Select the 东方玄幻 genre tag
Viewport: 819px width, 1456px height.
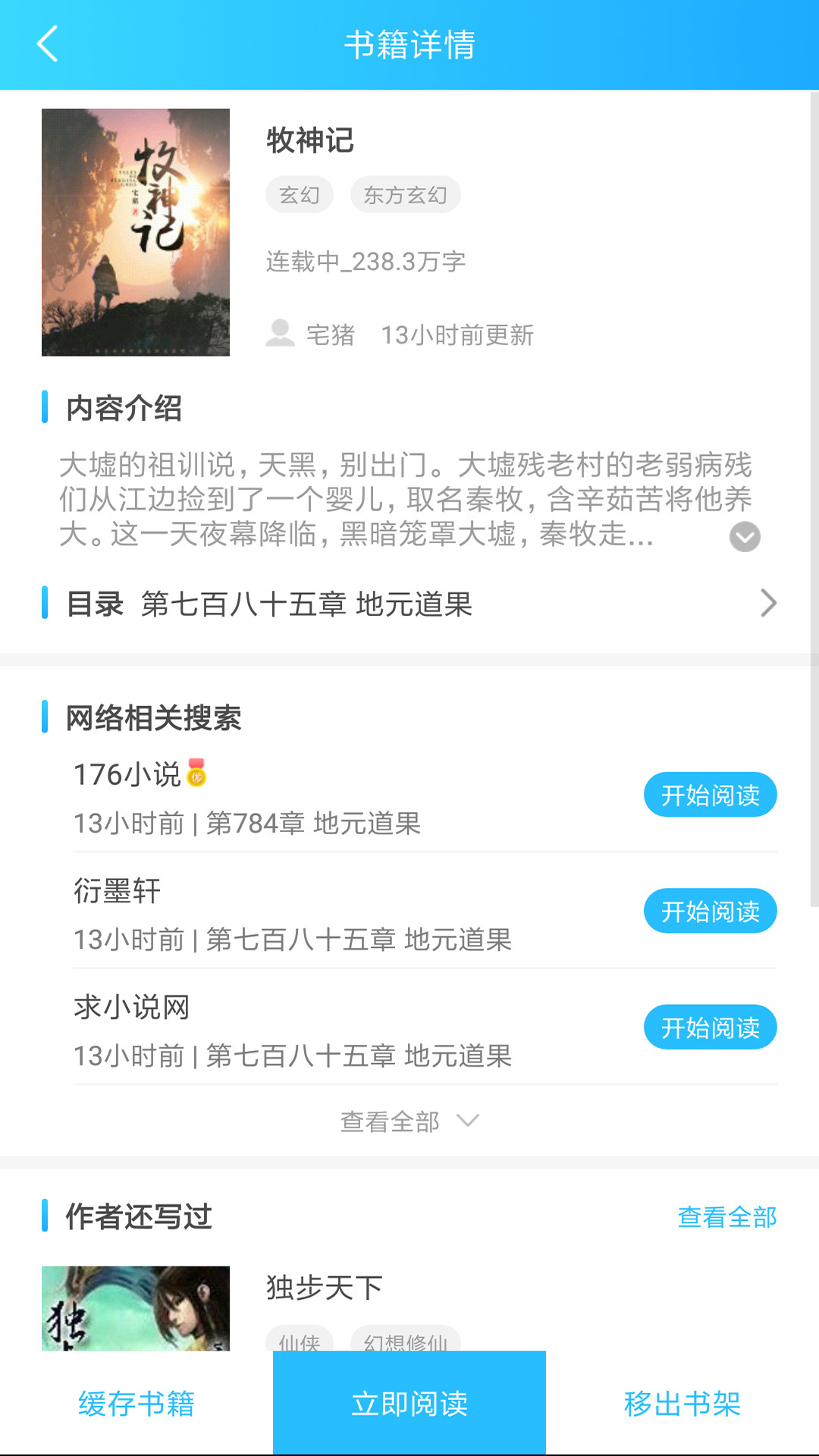click(405, 194)
